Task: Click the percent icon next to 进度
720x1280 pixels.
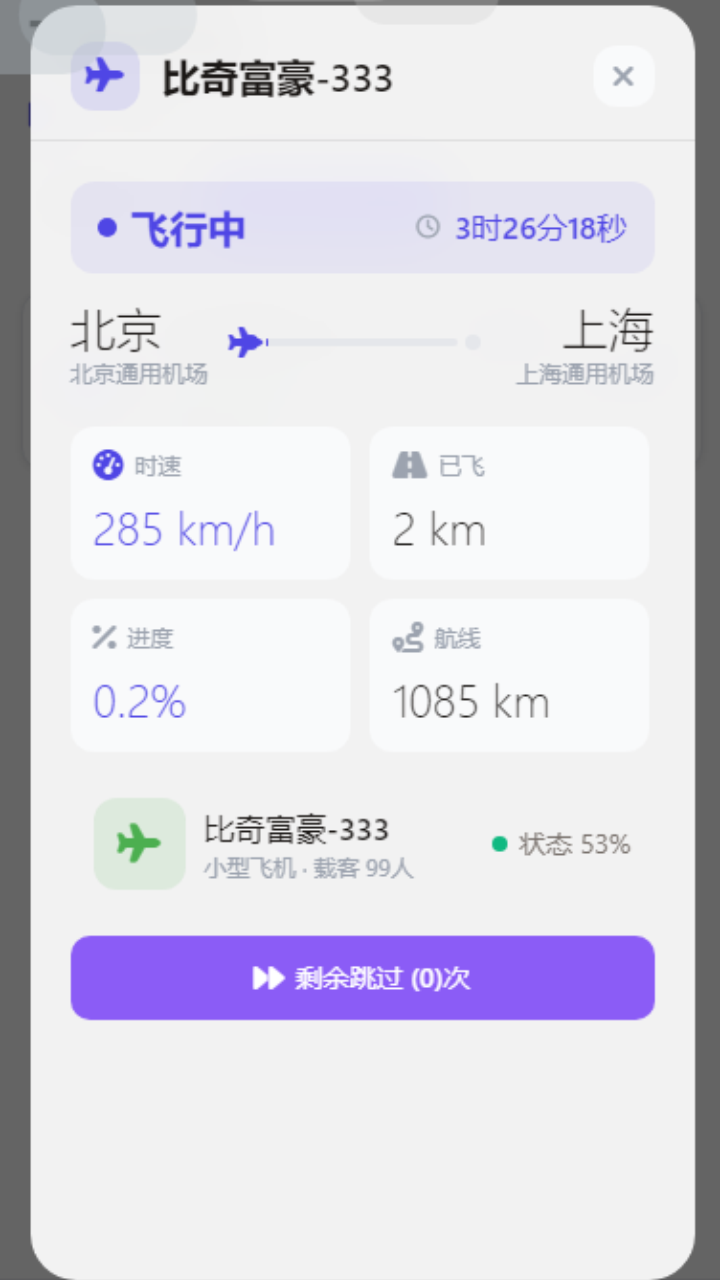Action: point(105,637)
